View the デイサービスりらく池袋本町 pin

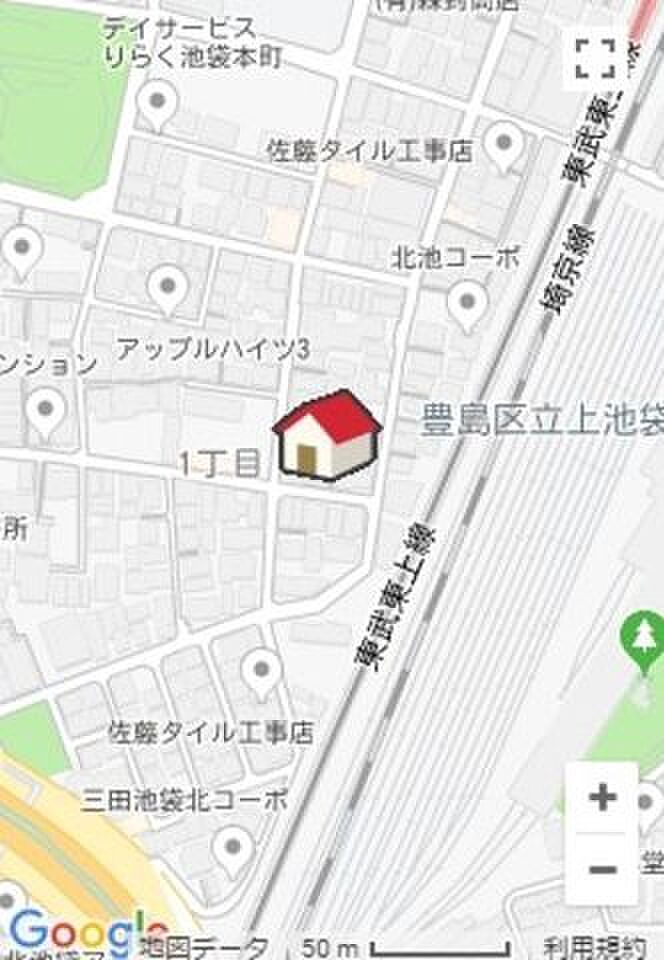156,103
